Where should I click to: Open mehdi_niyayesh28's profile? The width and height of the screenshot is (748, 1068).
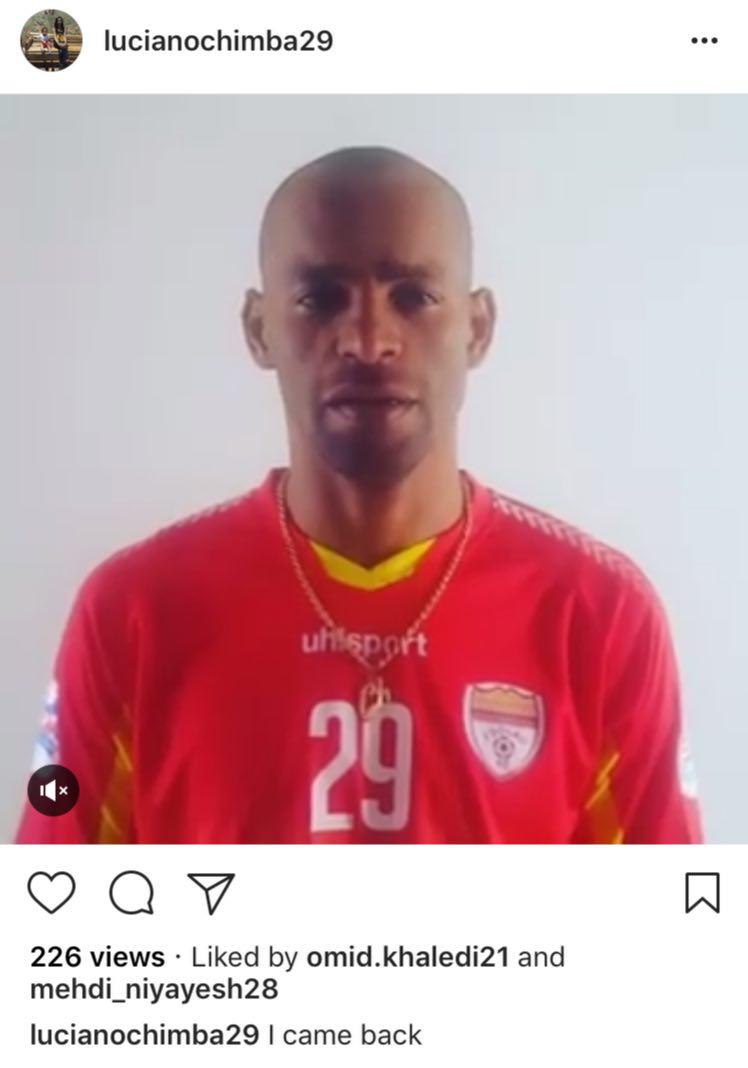pyautogui.click(x=154, y=990)
